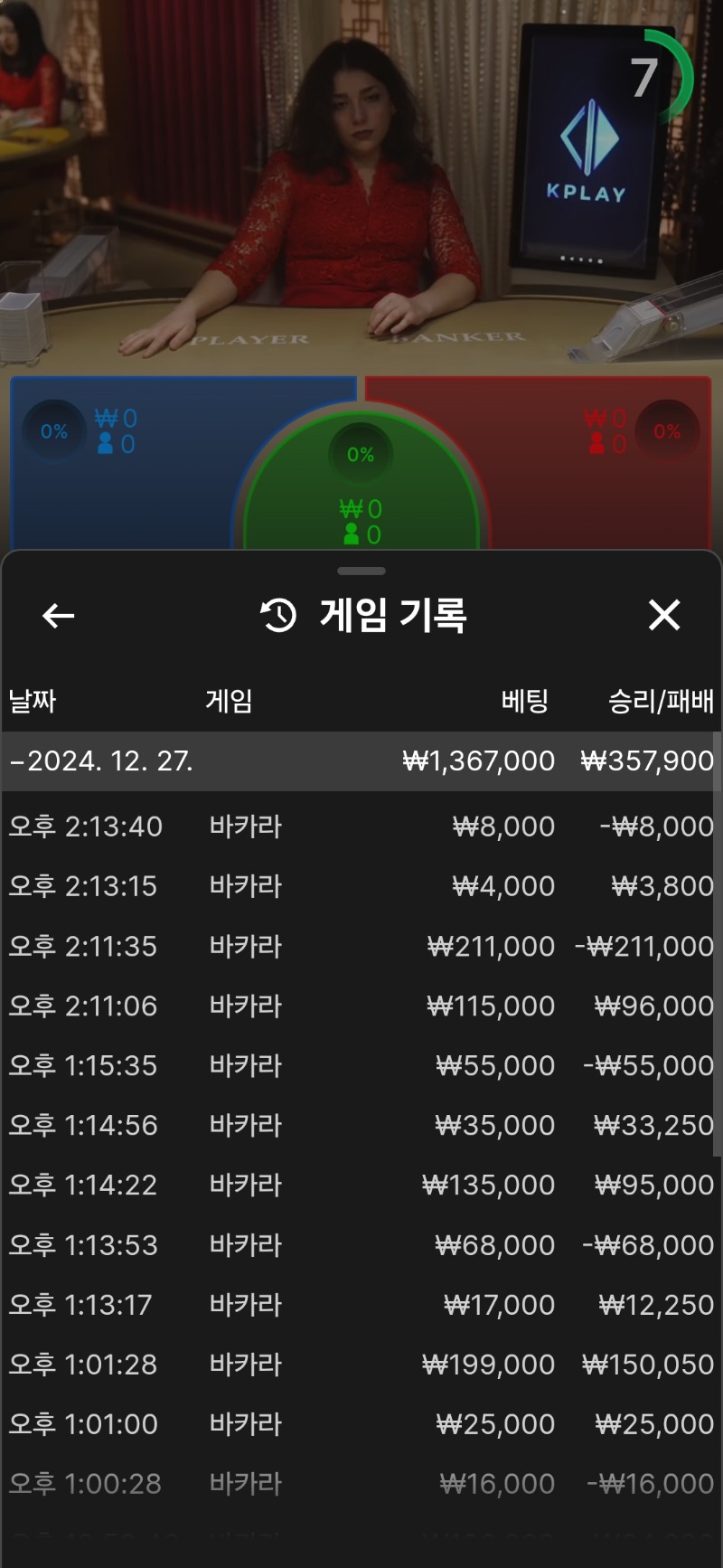This screenshot has width=723, height=1568.
Task: Show the 오후 1:13:17 round details
Action: [360, 1305]
